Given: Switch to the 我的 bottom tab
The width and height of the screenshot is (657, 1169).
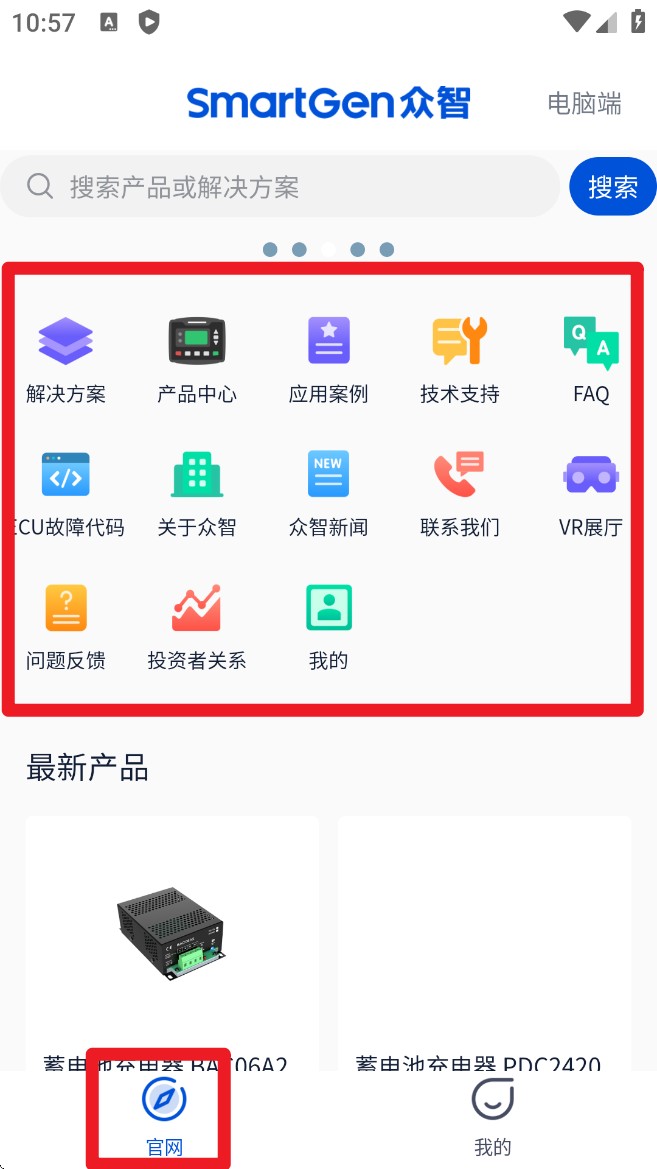Looking at the screenshot, I should click(492, 1116).
